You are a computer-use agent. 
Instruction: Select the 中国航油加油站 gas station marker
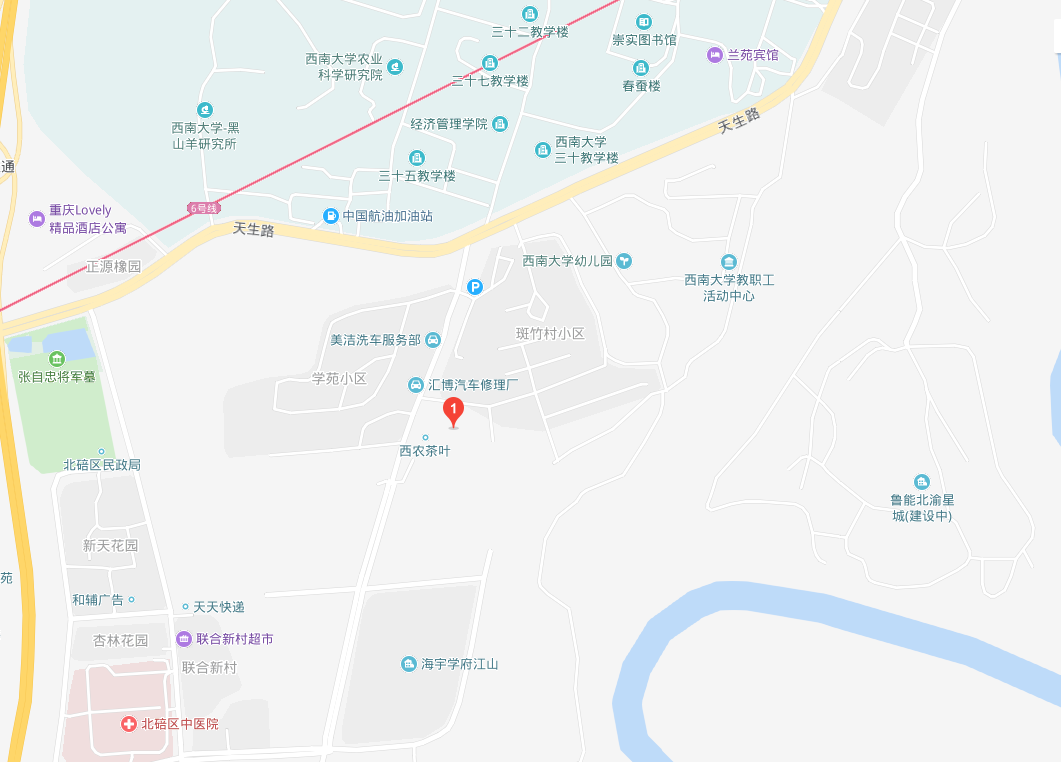tap(330, 215)
